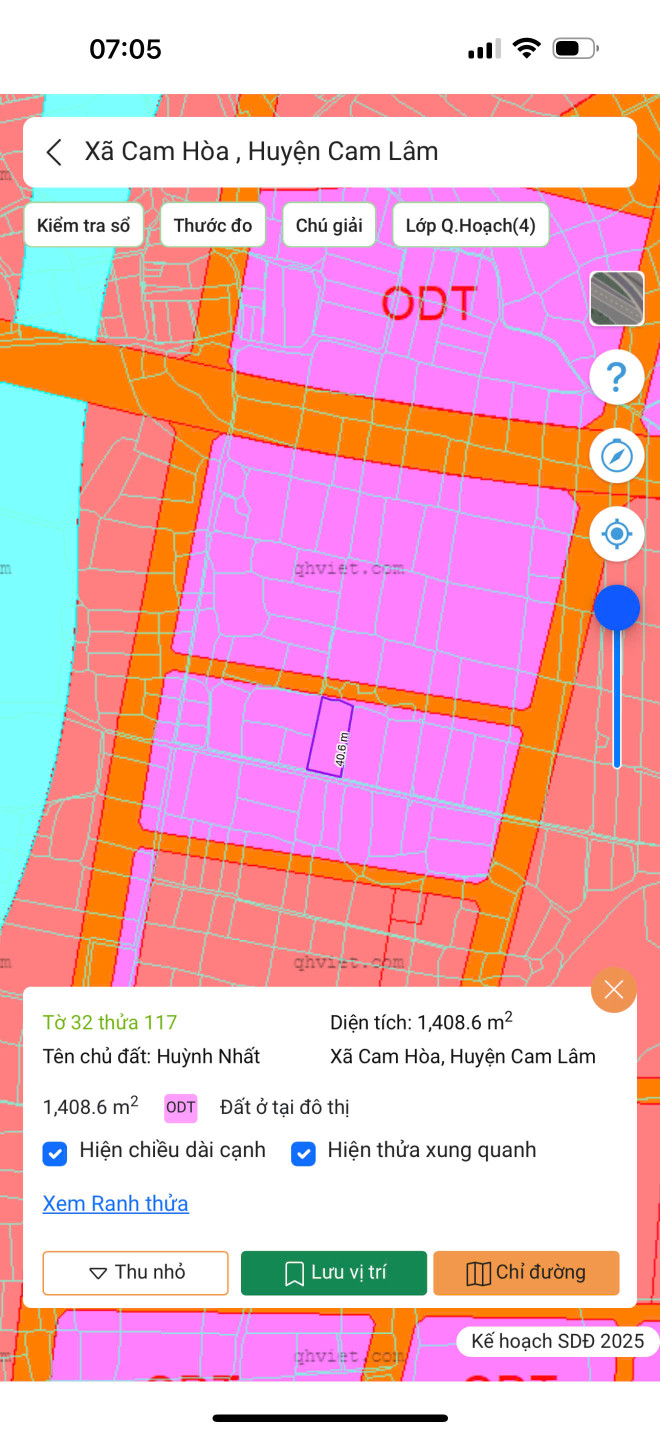The height and width of the screenshot is (1434, 660).
Task: Tap the compass orientation button
Action: coord(616,456)
